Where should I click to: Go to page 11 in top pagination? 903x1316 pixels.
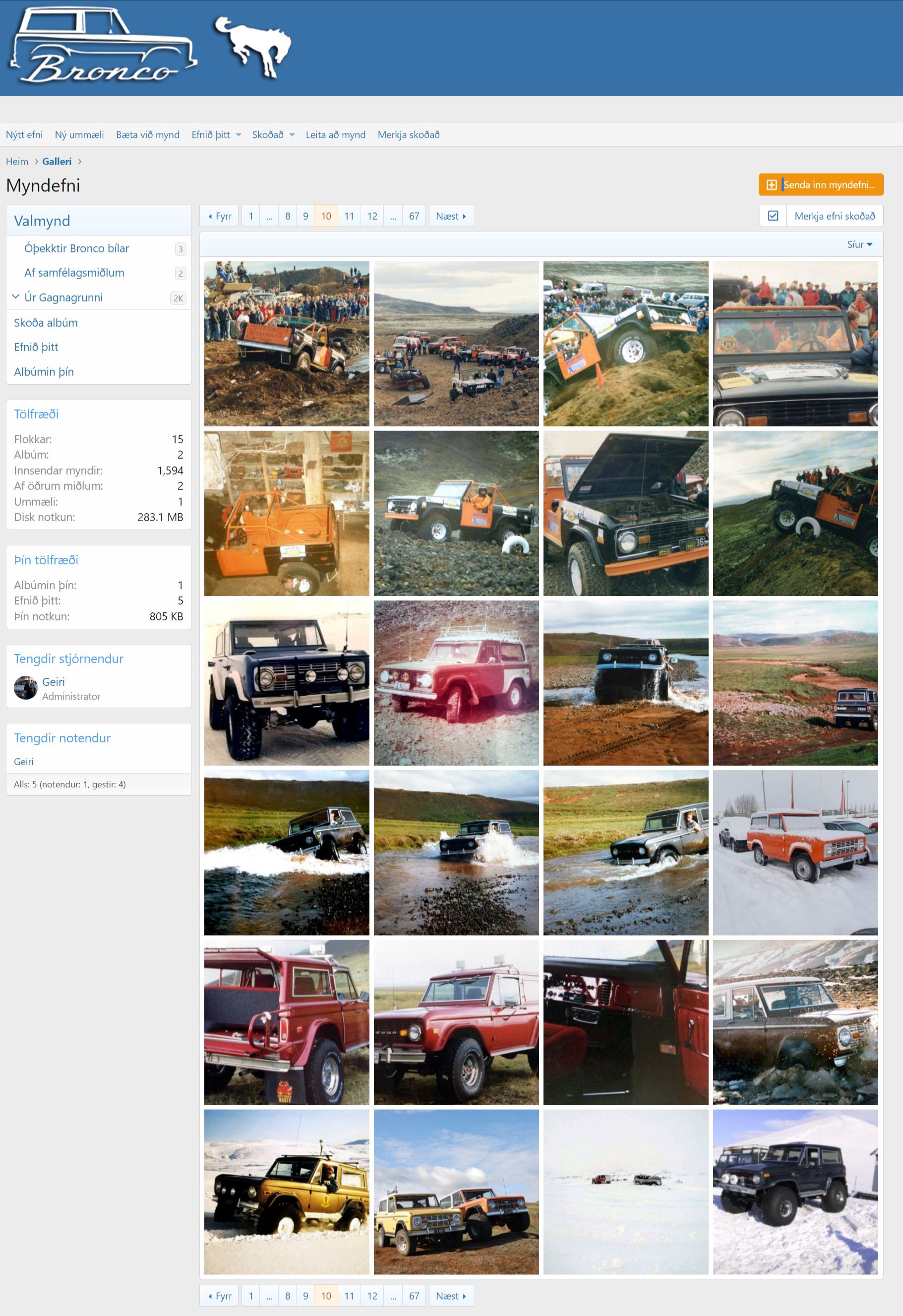(x=349, y=216)
